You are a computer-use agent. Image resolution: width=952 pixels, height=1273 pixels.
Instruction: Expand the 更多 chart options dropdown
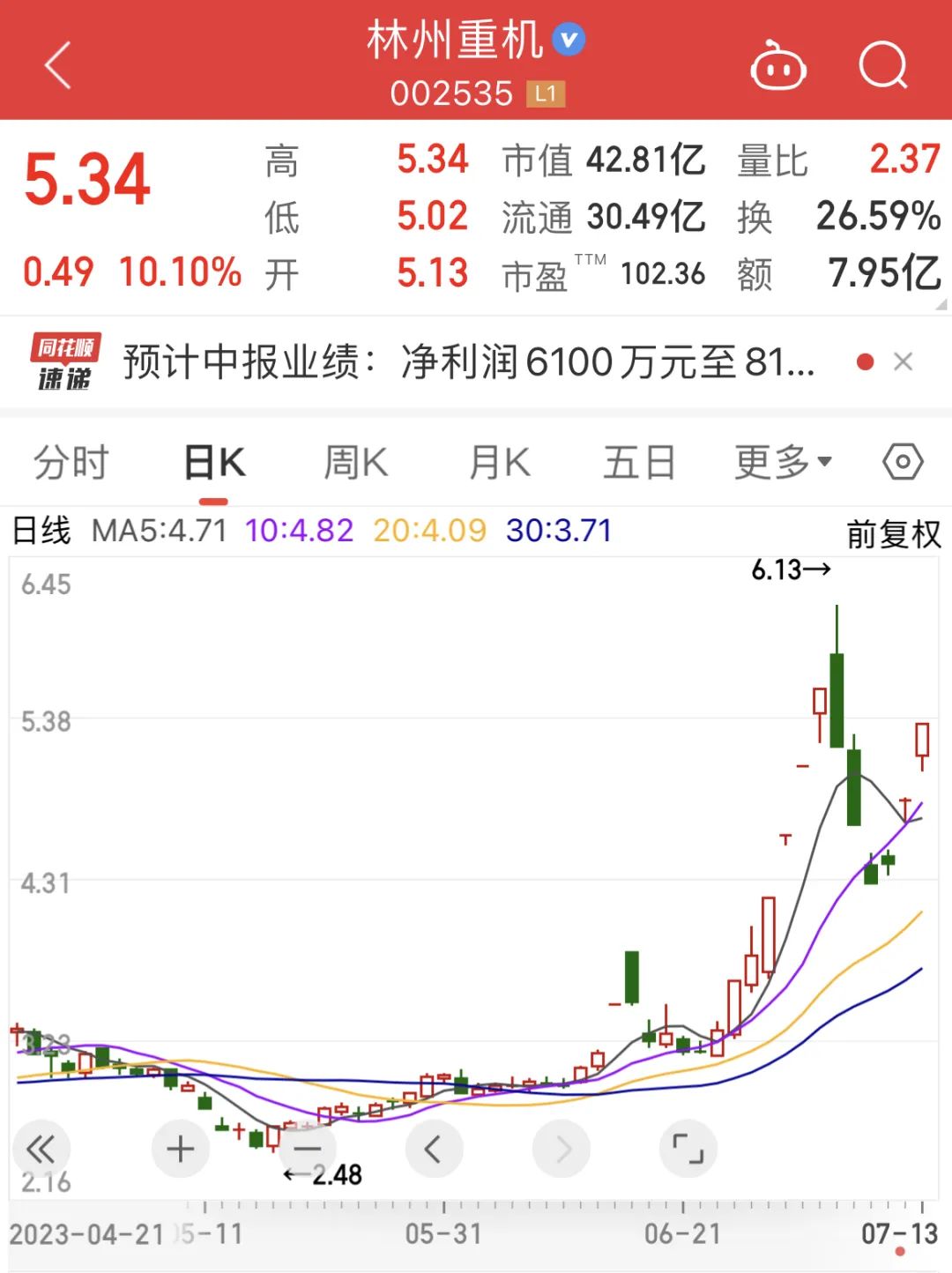tap(783, 461)
